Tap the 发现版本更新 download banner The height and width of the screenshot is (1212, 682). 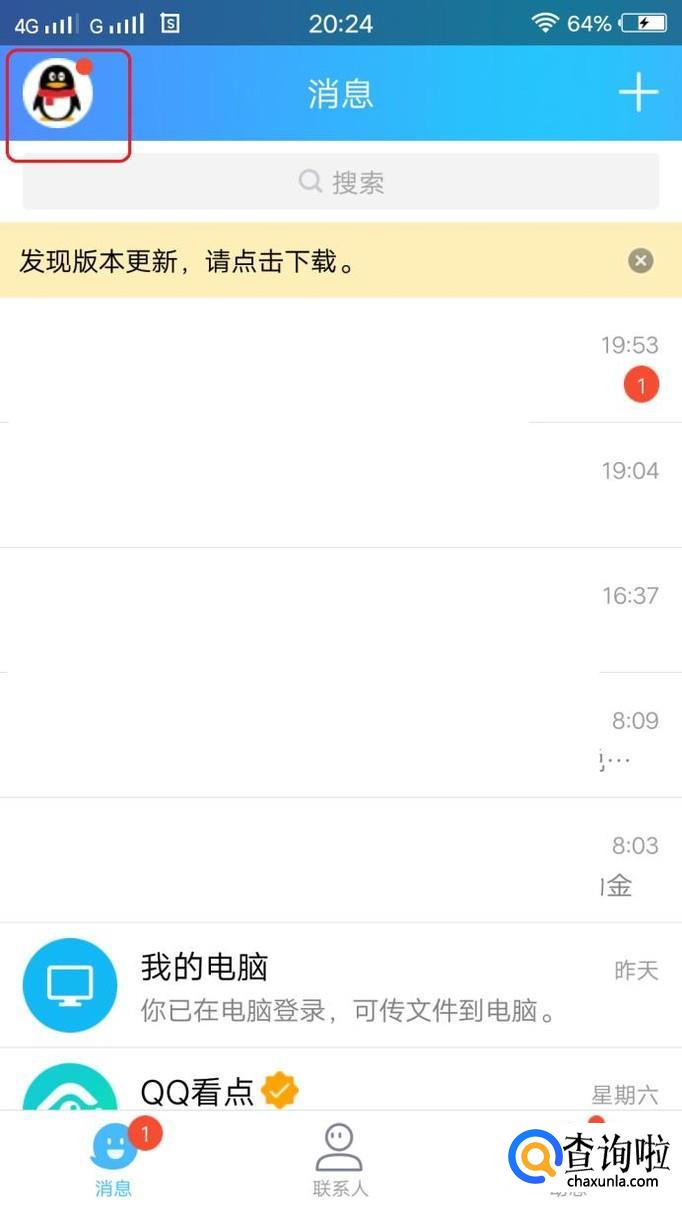coord(300,262)
